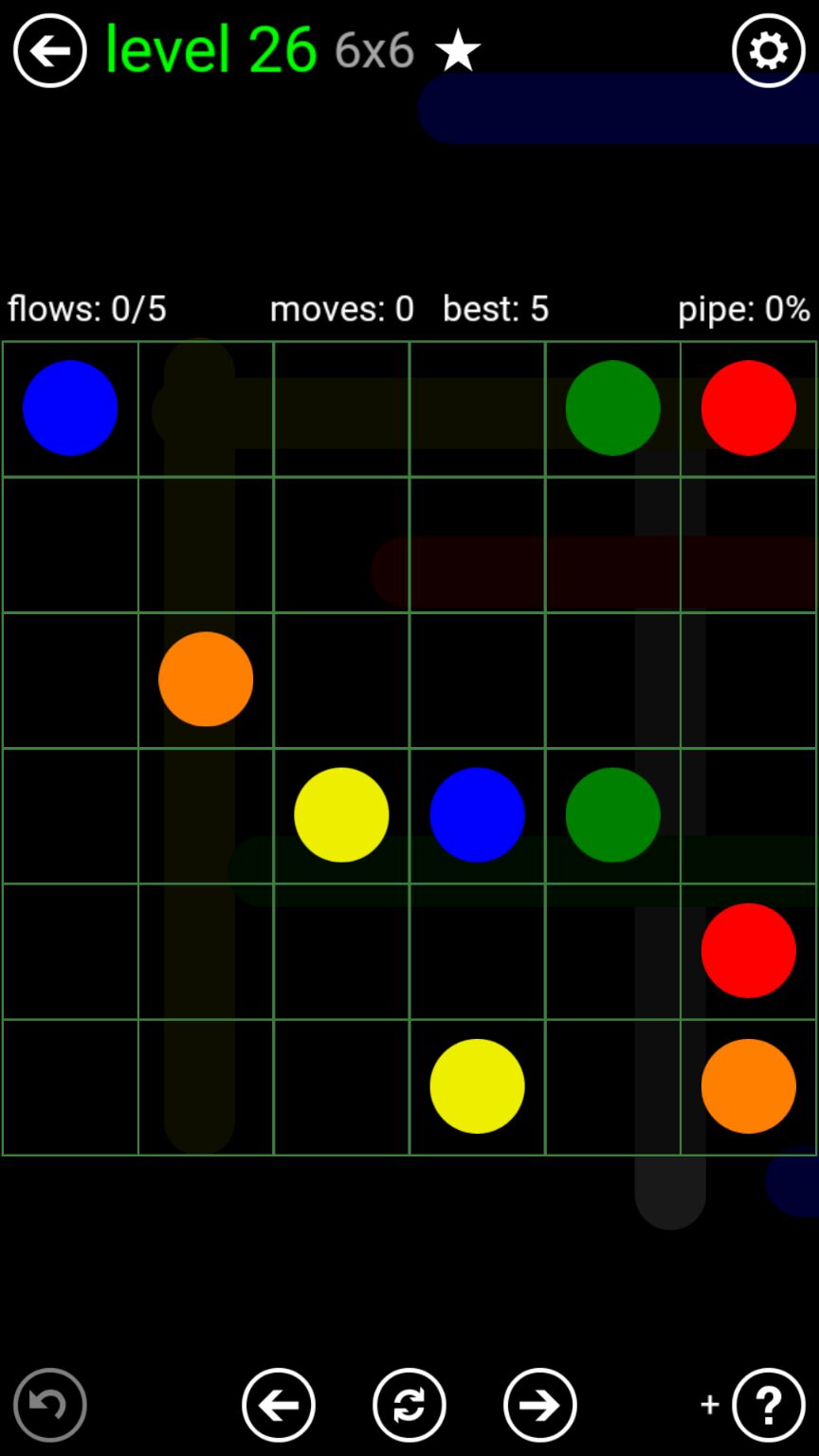
Task: Select the red dot in the fifth row
Action: [x=748, y=950]
